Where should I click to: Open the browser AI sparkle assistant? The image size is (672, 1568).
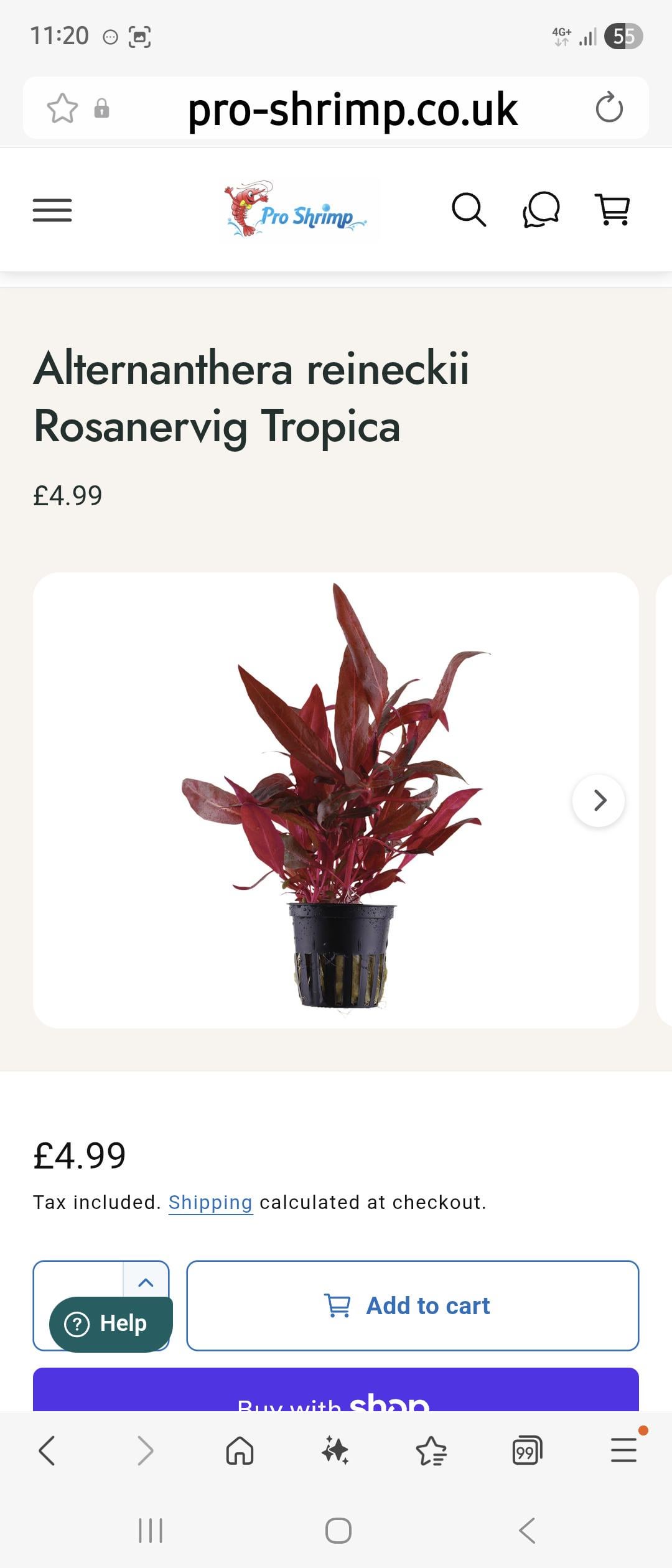pos(335,1451)
